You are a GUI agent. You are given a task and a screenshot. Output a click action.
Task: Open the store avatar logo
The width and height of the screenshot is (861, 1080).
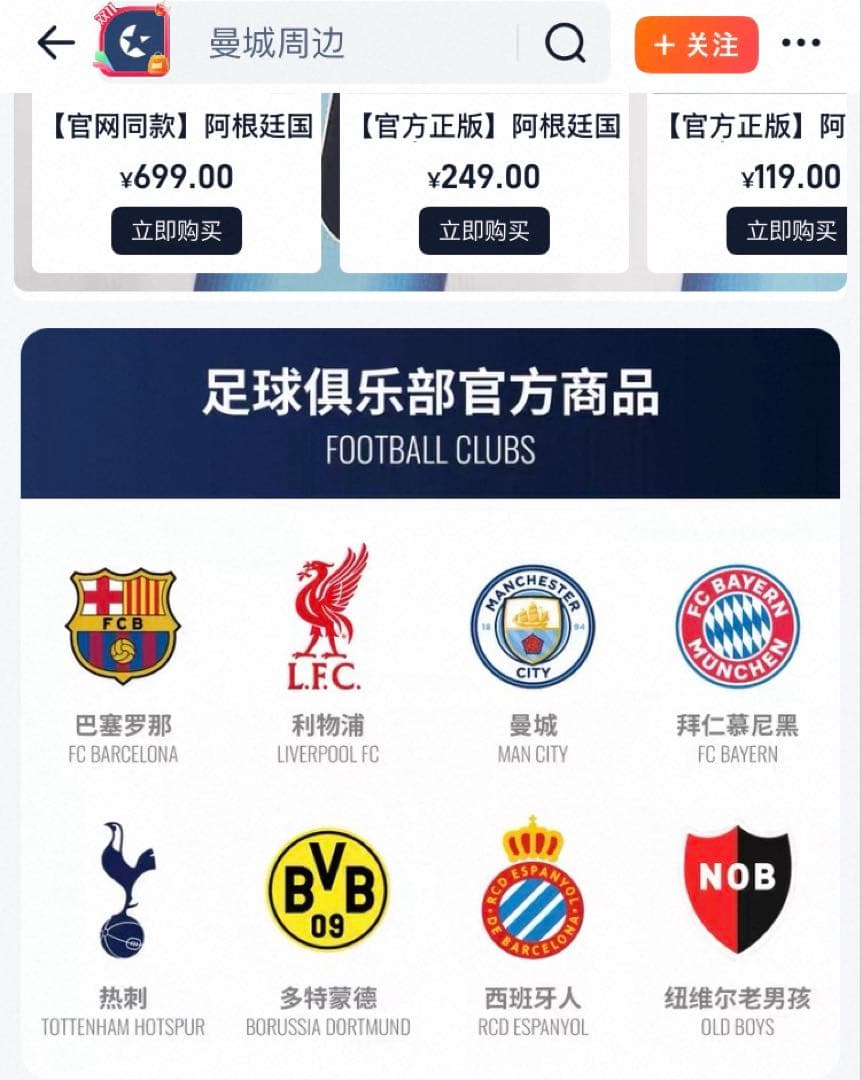[134, 42]
